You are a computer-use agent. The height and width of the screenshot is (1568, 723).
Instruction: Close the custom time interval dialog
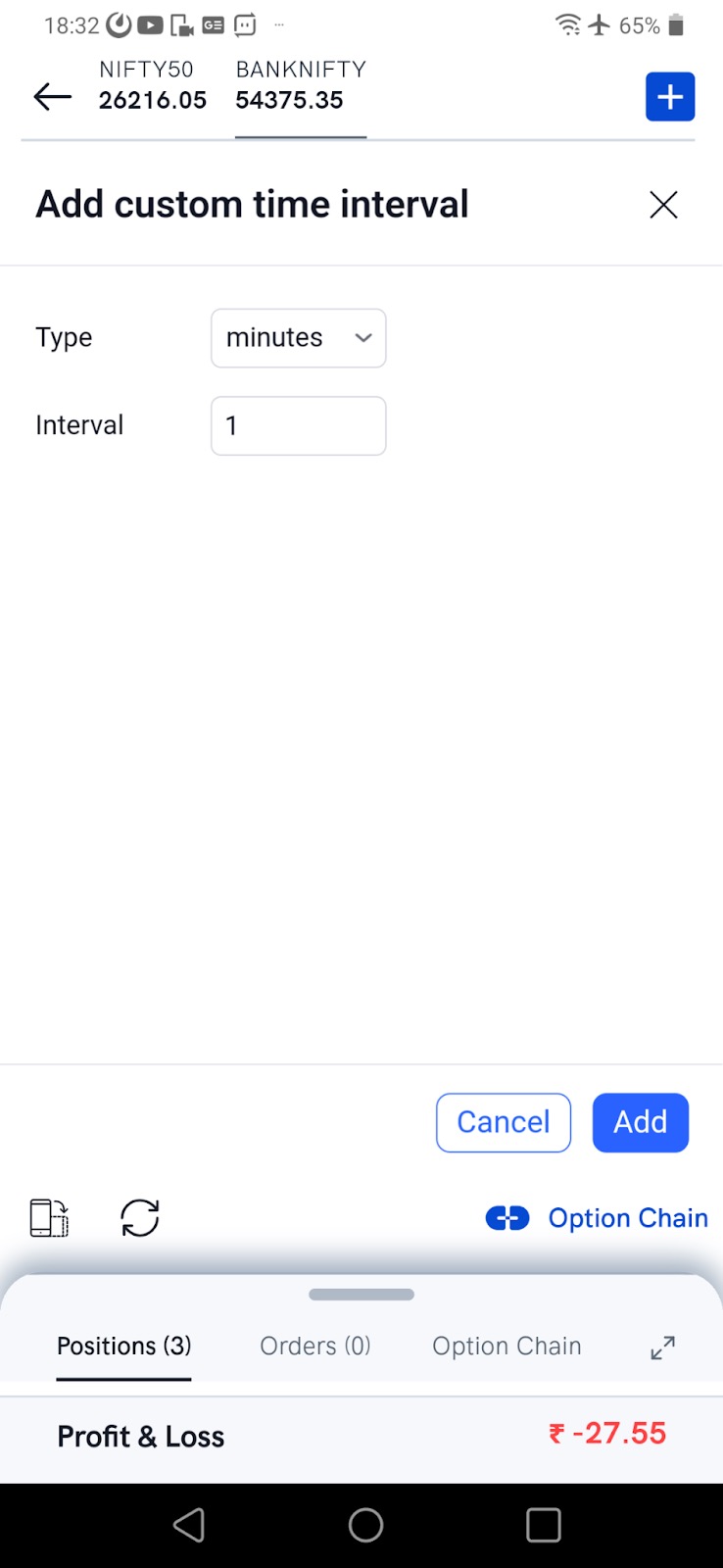[663, 205]
